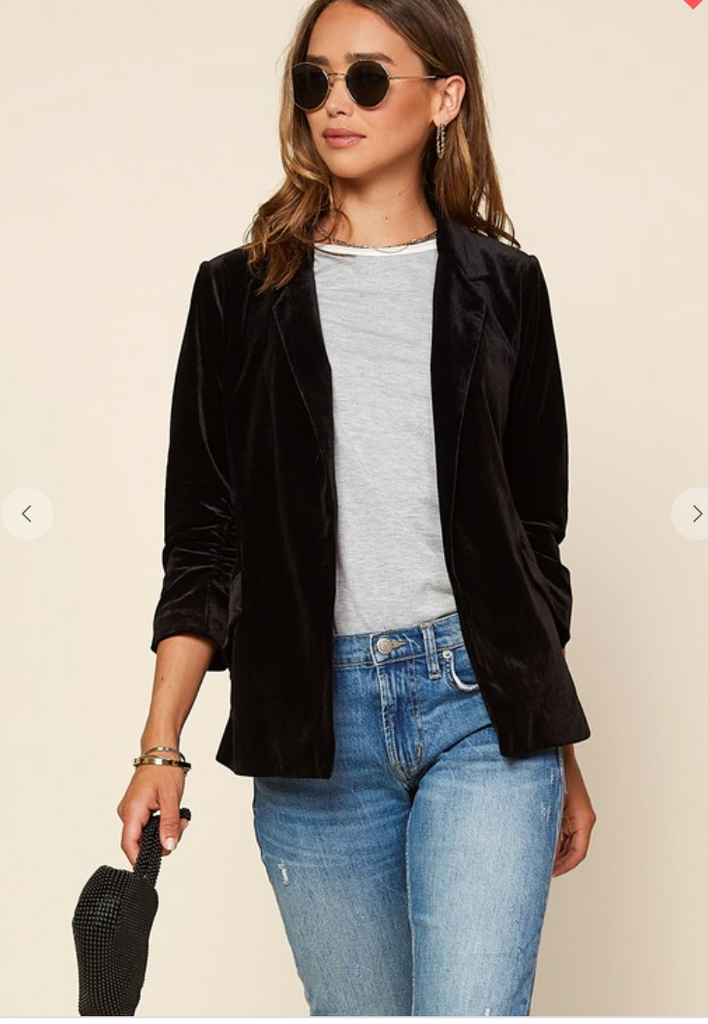The image size is (708, 1024).
Task: Go to the next product photo
Action: point(694,514)
